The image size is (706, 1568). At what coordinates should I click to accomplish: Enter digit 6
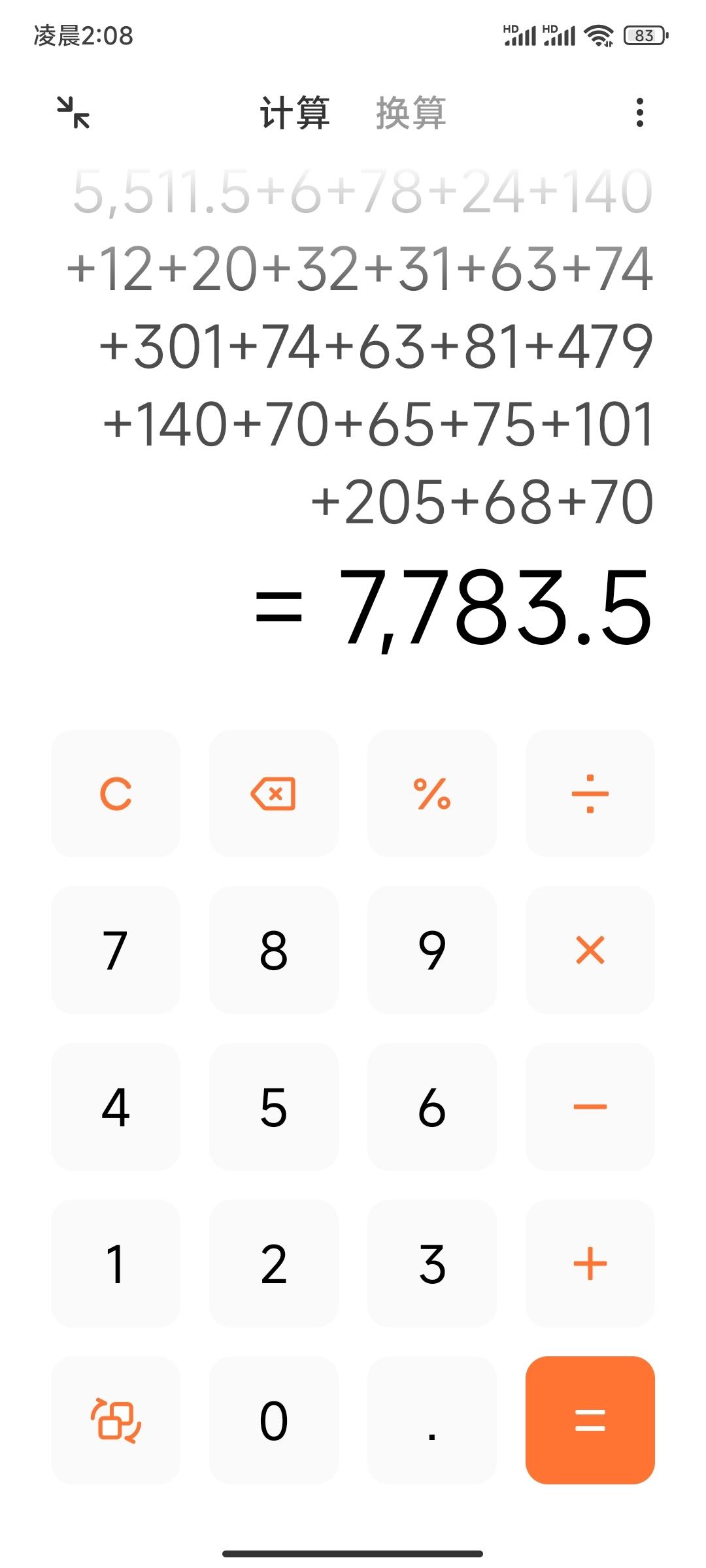(x=432, y=1107)
